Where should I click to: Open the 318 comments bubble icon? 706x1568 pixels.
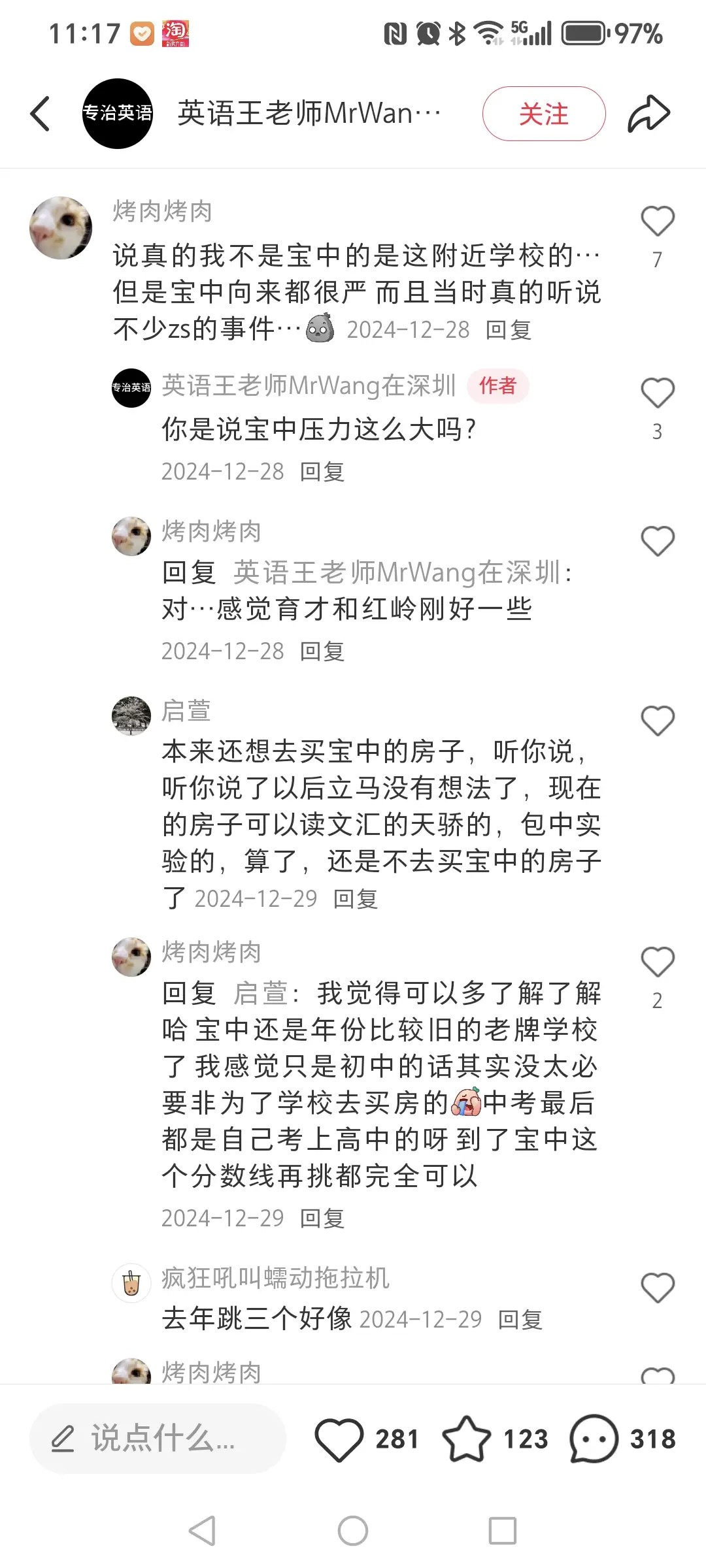click(x=594, y=1439)
